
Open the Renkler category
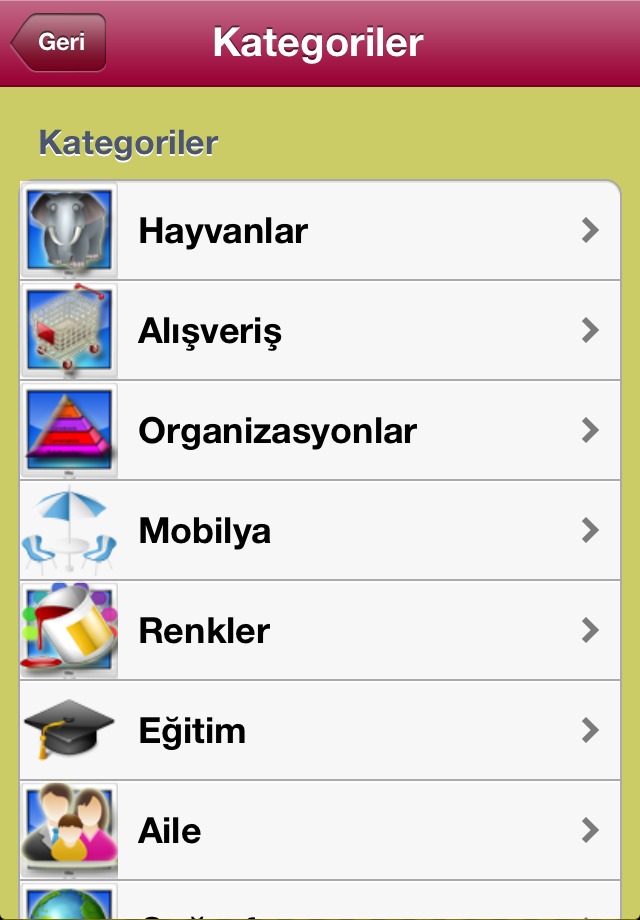click(320, 631)
